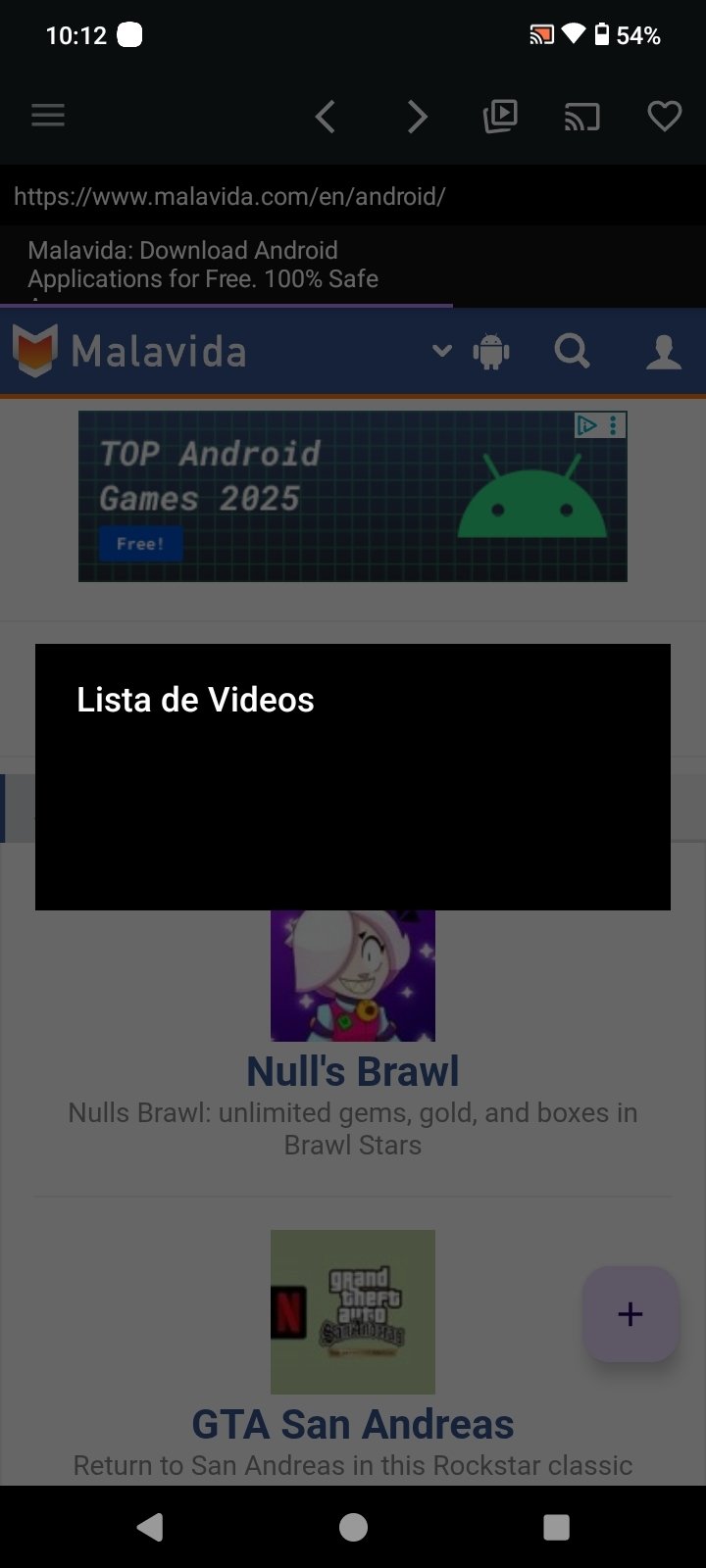Open Malavida's search magnifier
Viewport: 706px width, 1568px height.
tap(572, 351)
